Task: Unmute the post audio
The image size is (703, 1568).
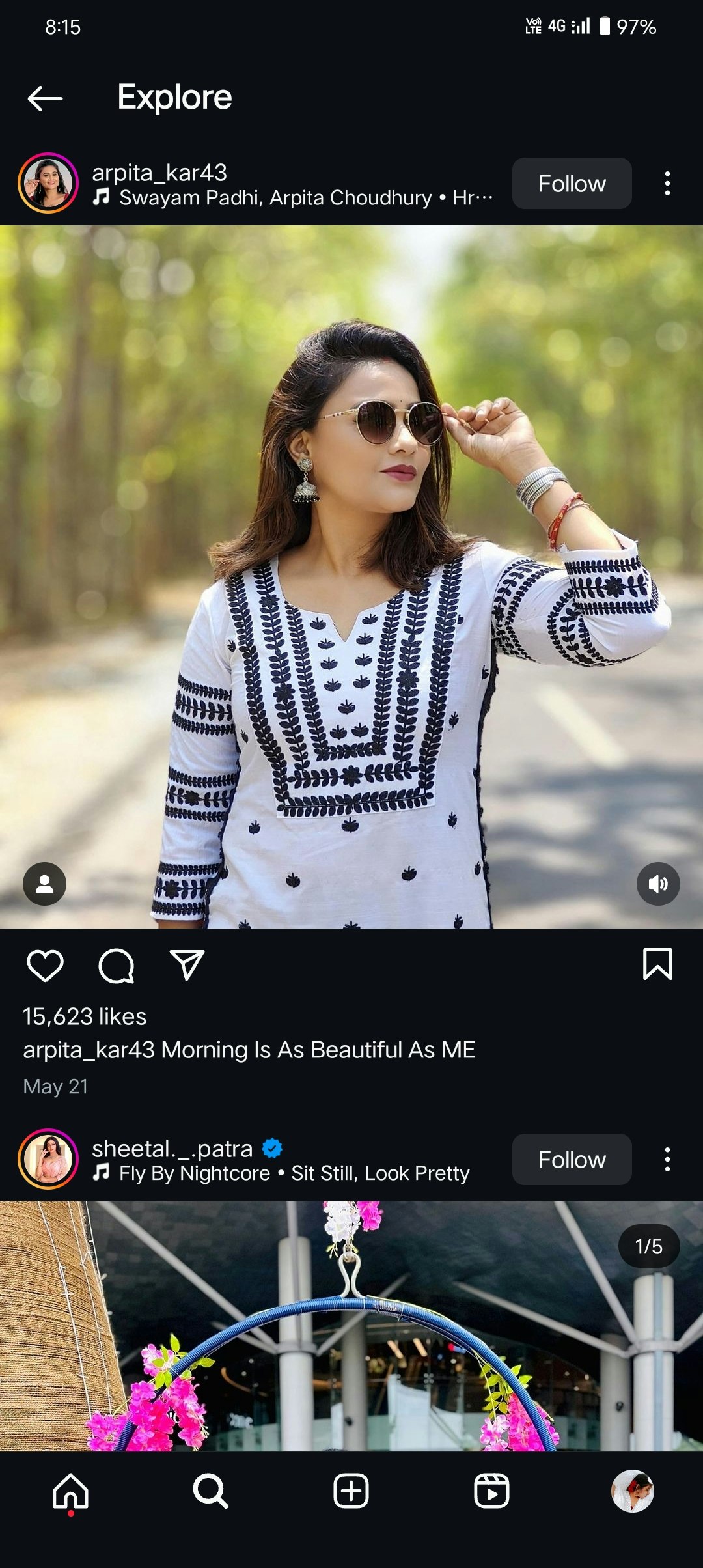Action: point(658,884)
